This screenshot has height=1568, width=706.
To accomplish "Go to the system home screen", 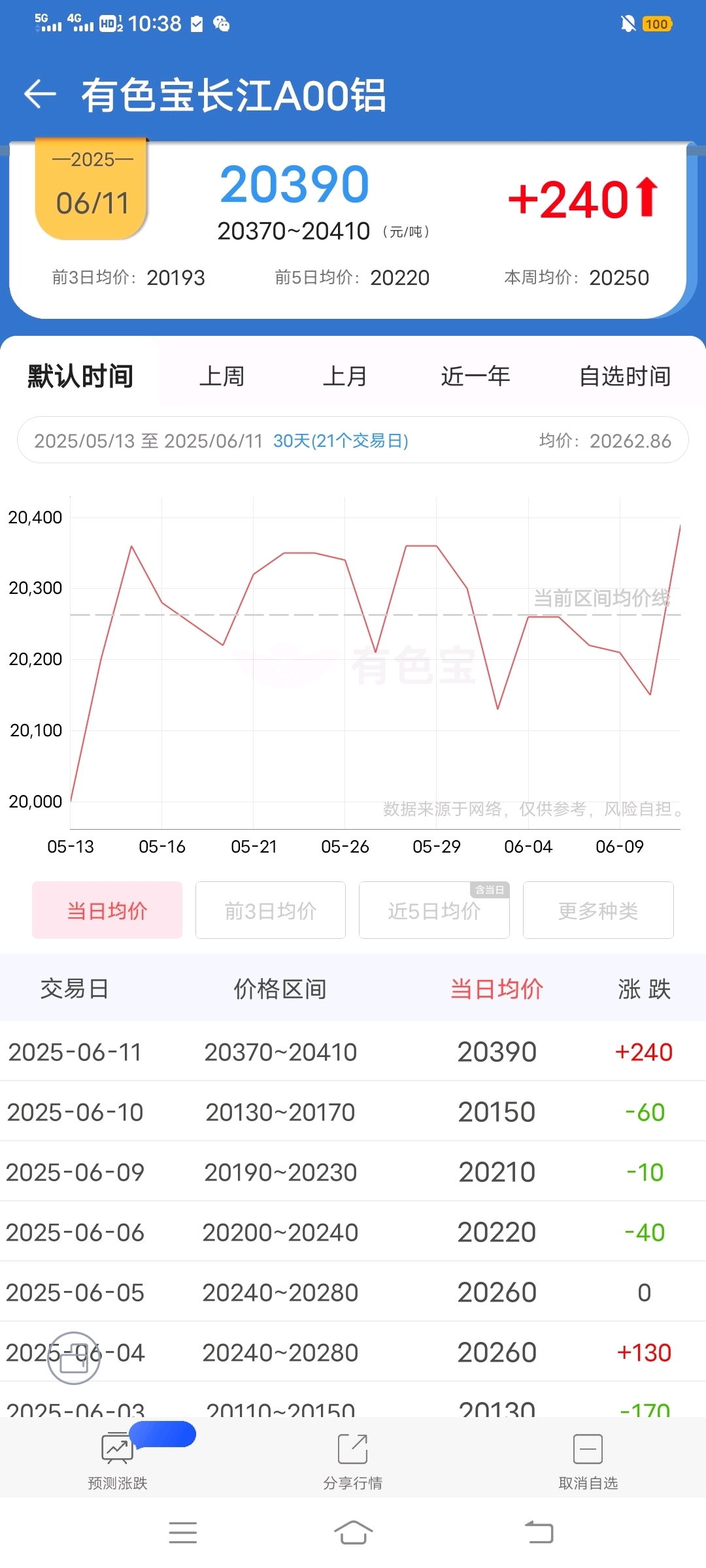I will pyautogui.click(x=353, y=1532).
